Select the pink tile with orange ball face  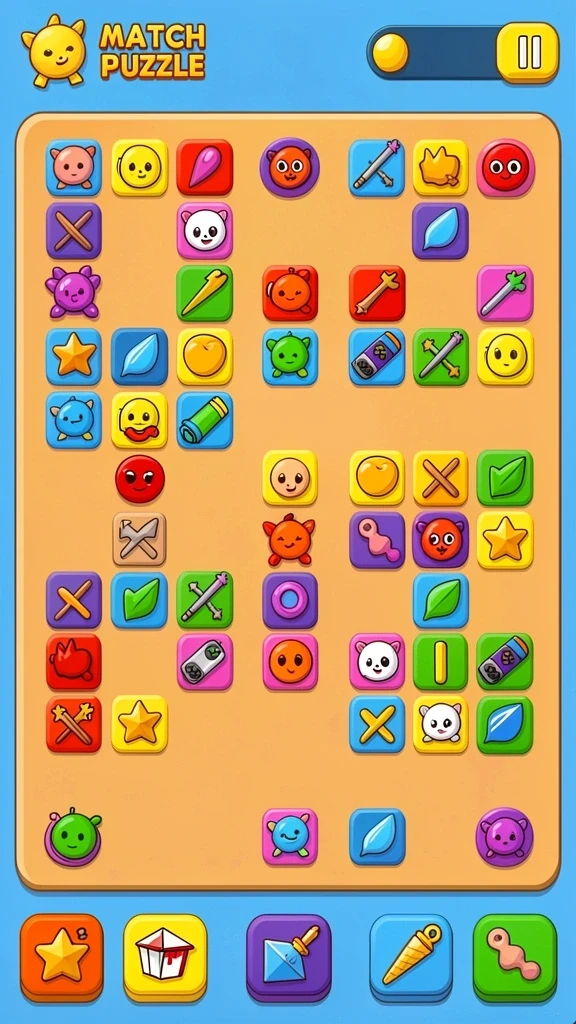(290, 662)
